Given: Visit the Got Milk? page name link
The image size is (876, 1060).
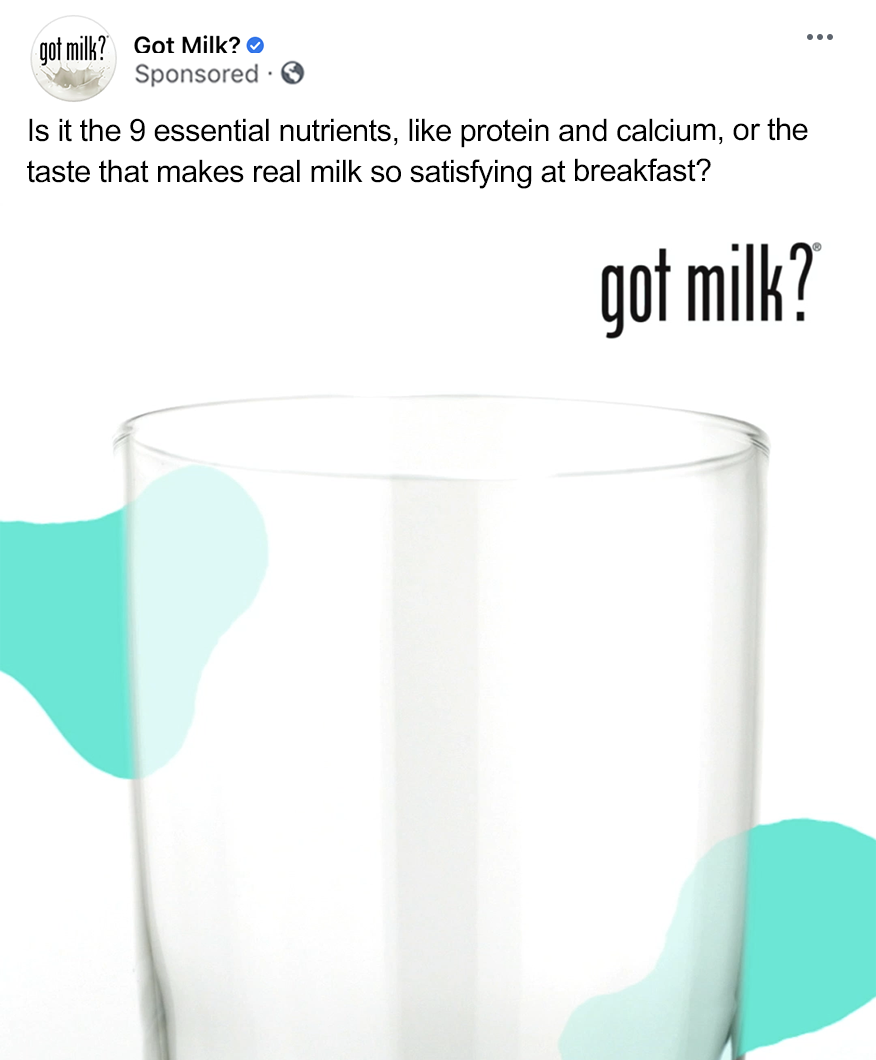Looking at the screenshot, I should point(187,45).
